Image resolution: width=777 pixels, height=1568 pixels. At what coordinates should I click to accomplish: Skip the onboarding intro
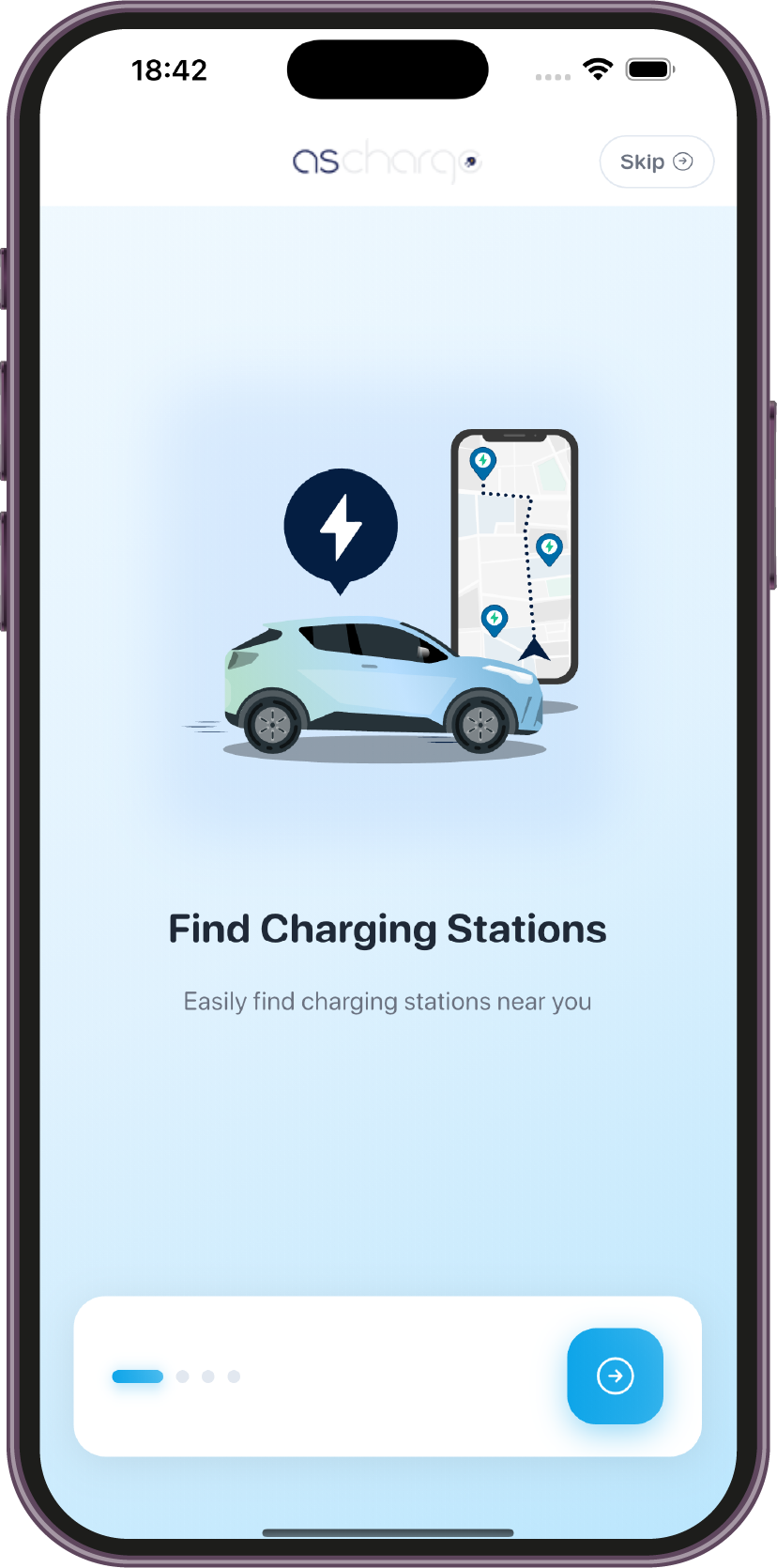(x=656, y=161)
